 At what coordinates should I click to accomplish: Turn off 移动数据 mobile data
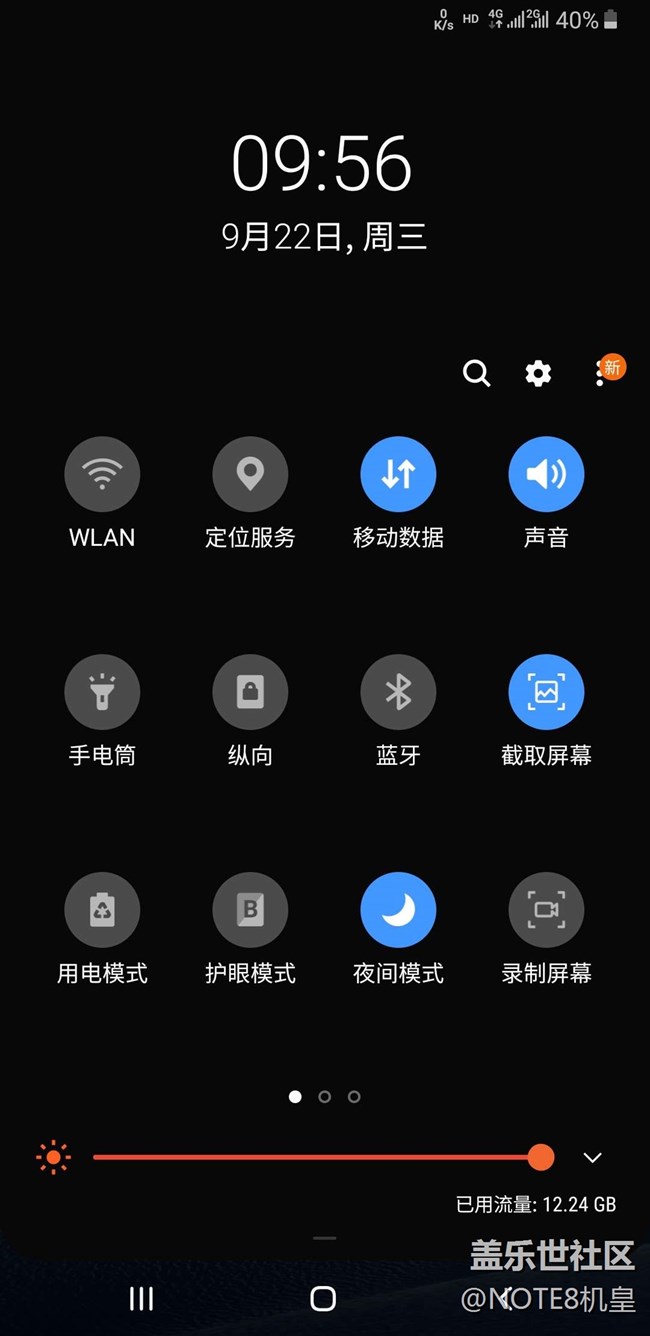click(398, 474)
